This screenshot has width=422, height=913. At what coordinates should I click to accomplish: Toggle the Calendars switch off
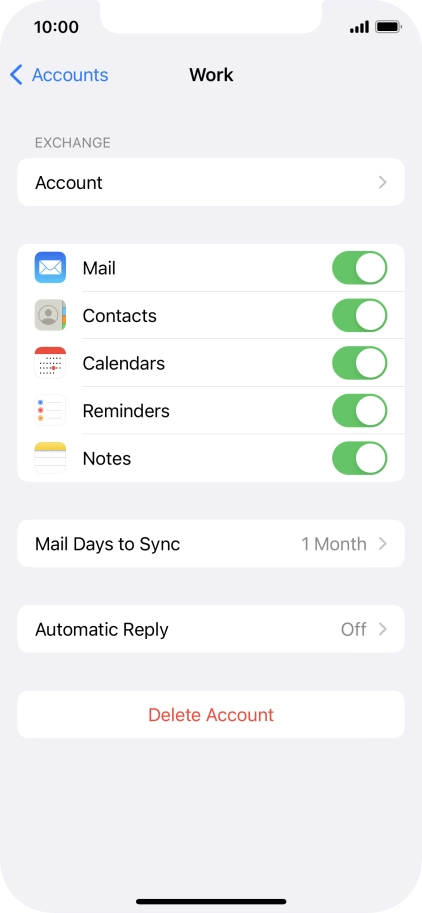(x=359, y=363)
